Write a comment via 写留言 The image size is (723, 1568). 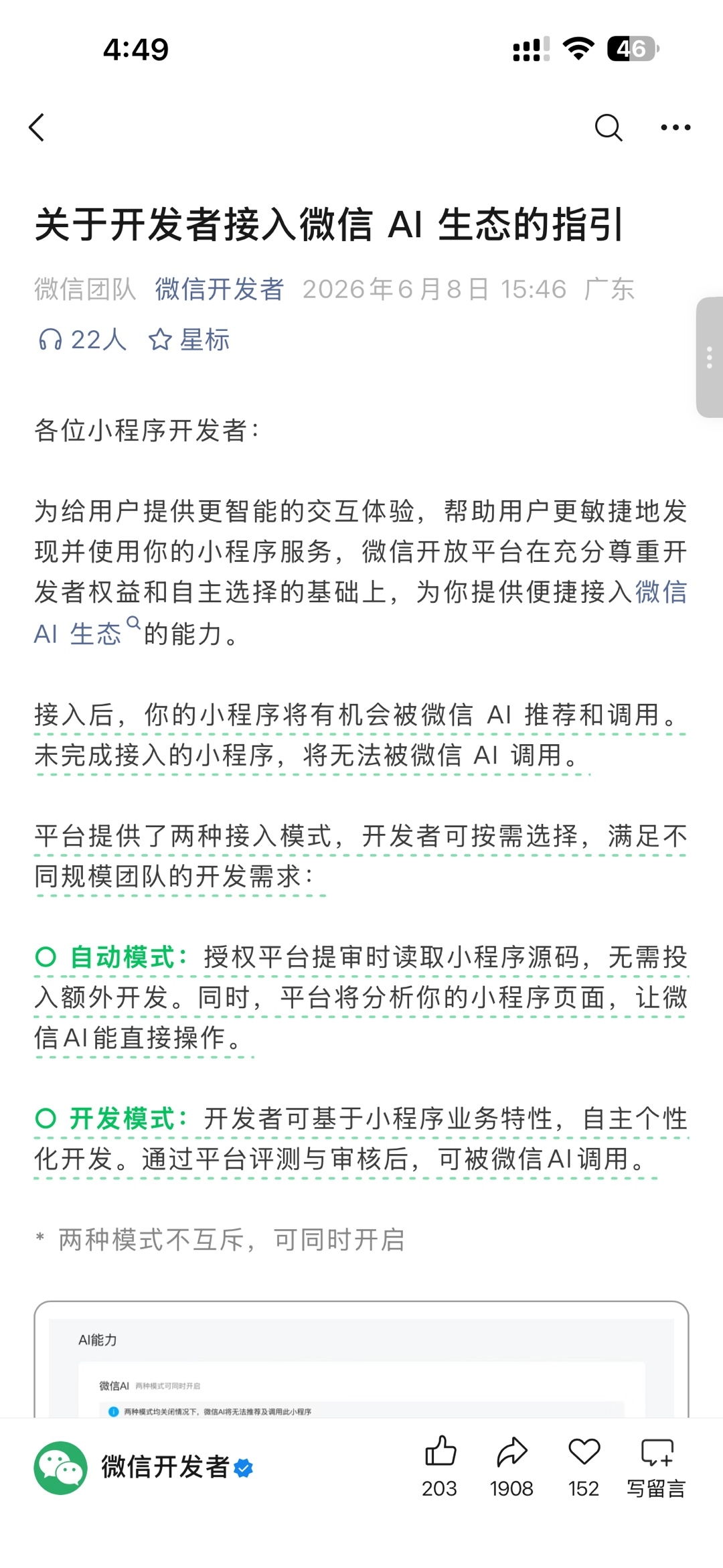(x=656, y=1467)
